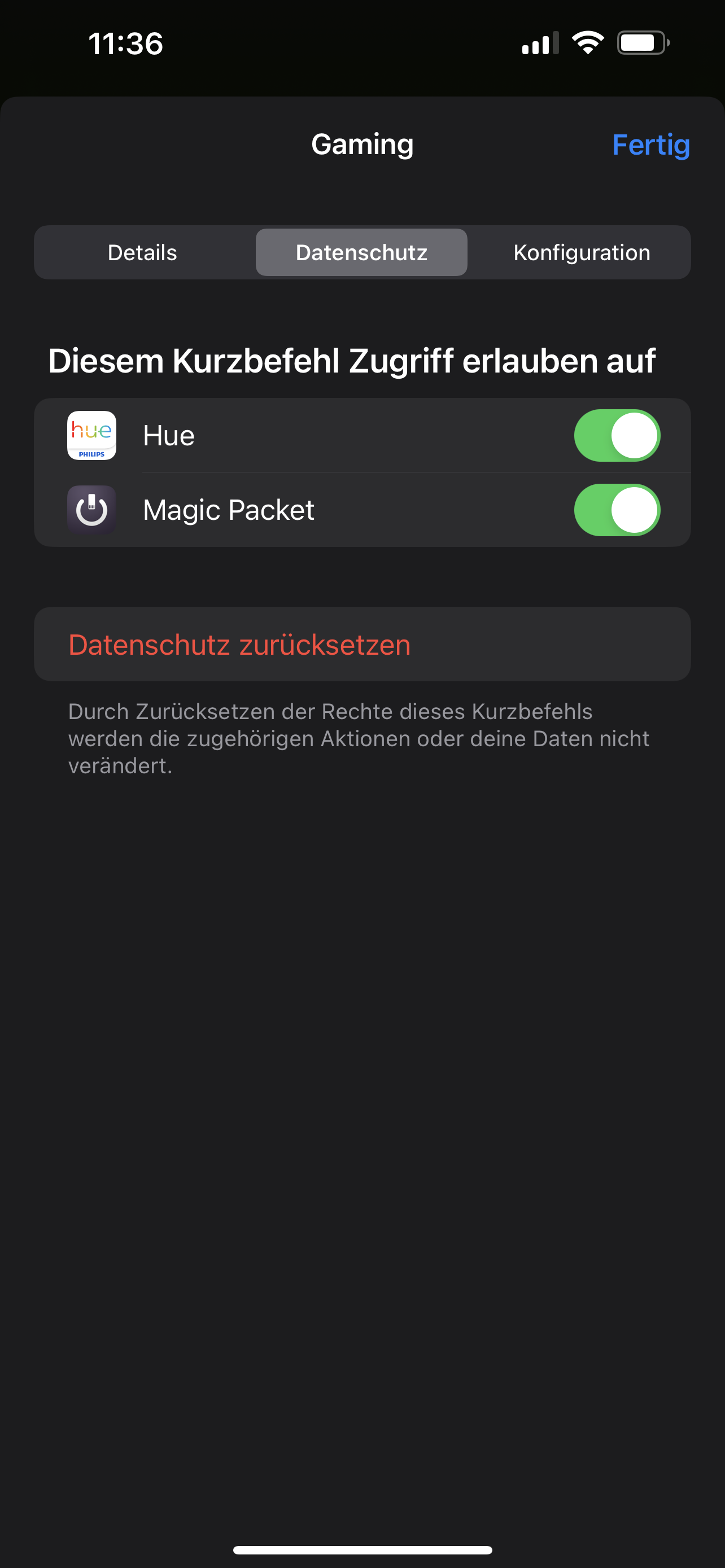Screen dimensions: 725x1568
Task: Switch to the Details tab
Action: [x=142, y=253]
